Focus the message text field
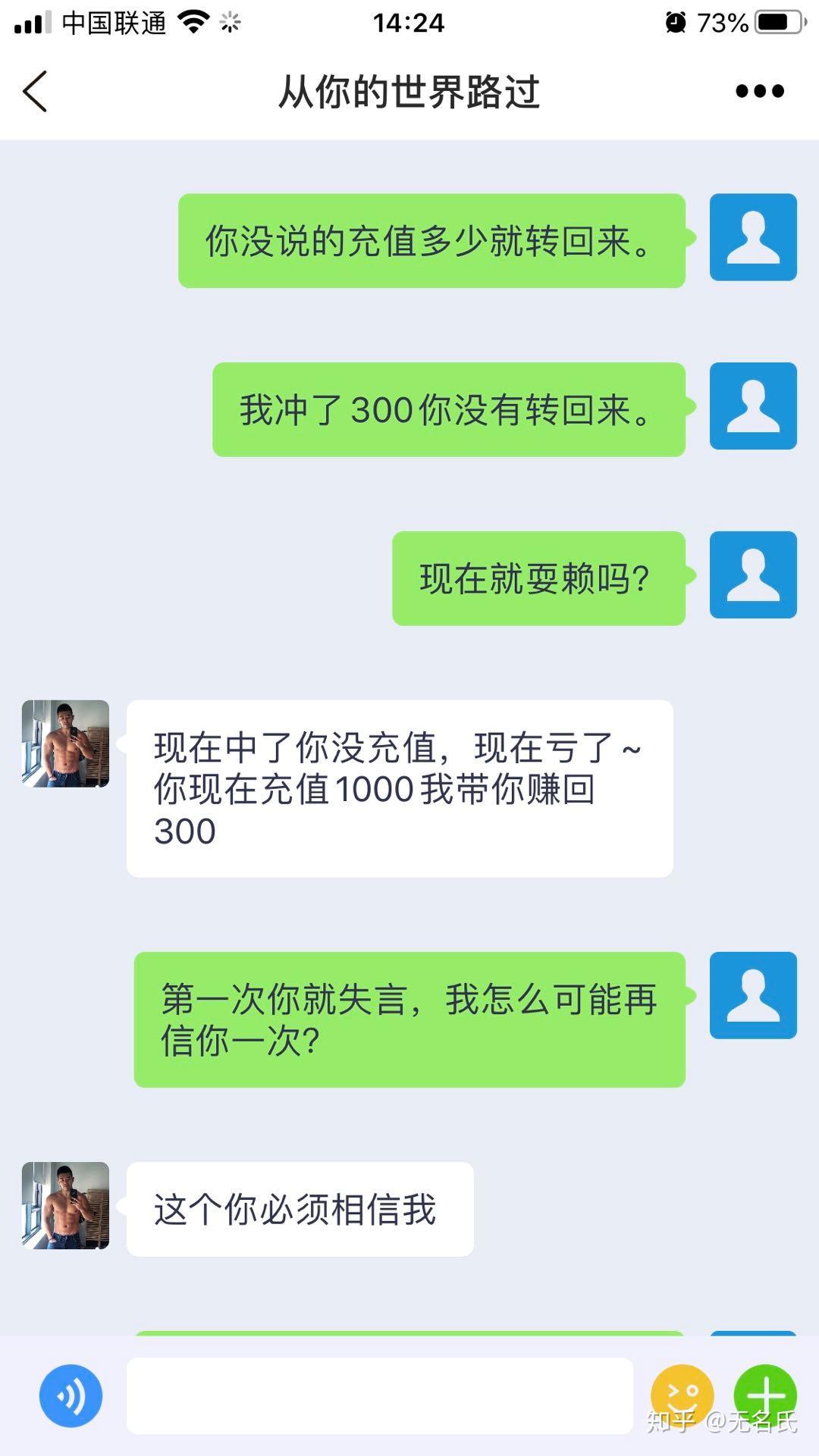819x1456 pixels. [379, 1395]
